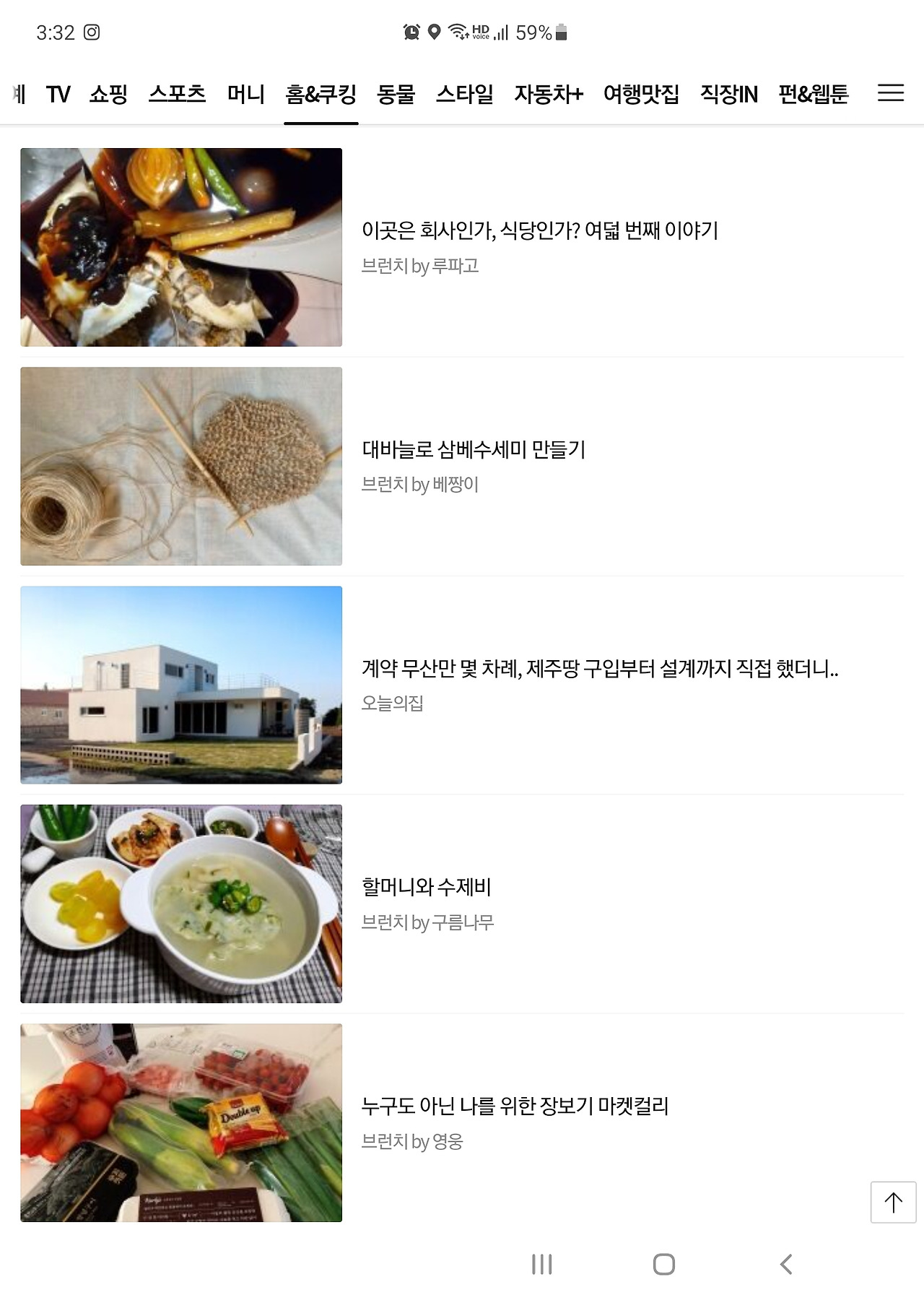924x1295 pixels.
Task: Go to the 여행맛집 tab
Action: [x=641, y=95]
